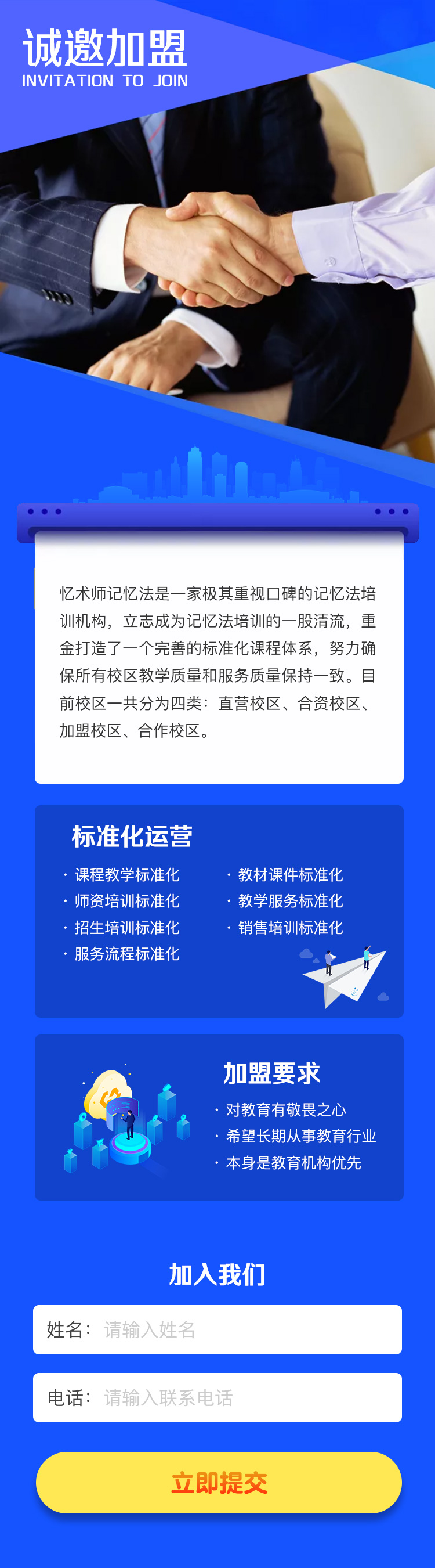Viewport: 435px width, 1568px height.
Task: Tap the 姓名 name input field
Action: coord(244,1329)
